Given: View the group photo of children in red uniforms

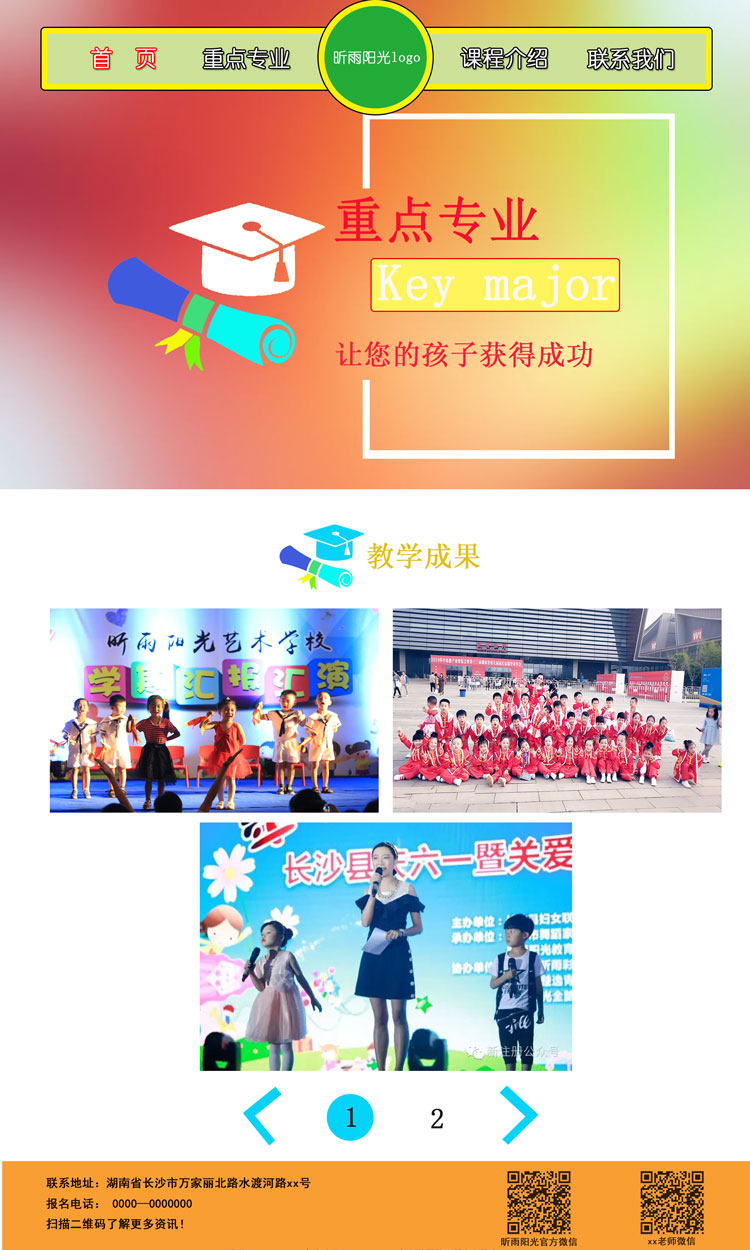Looking at the screenshot, I should point(556,710).
